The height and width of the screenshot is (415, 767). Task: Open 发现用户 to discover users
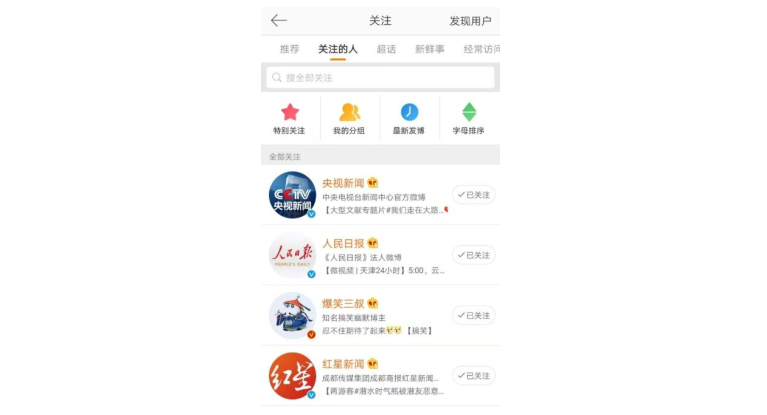point(470,20)
